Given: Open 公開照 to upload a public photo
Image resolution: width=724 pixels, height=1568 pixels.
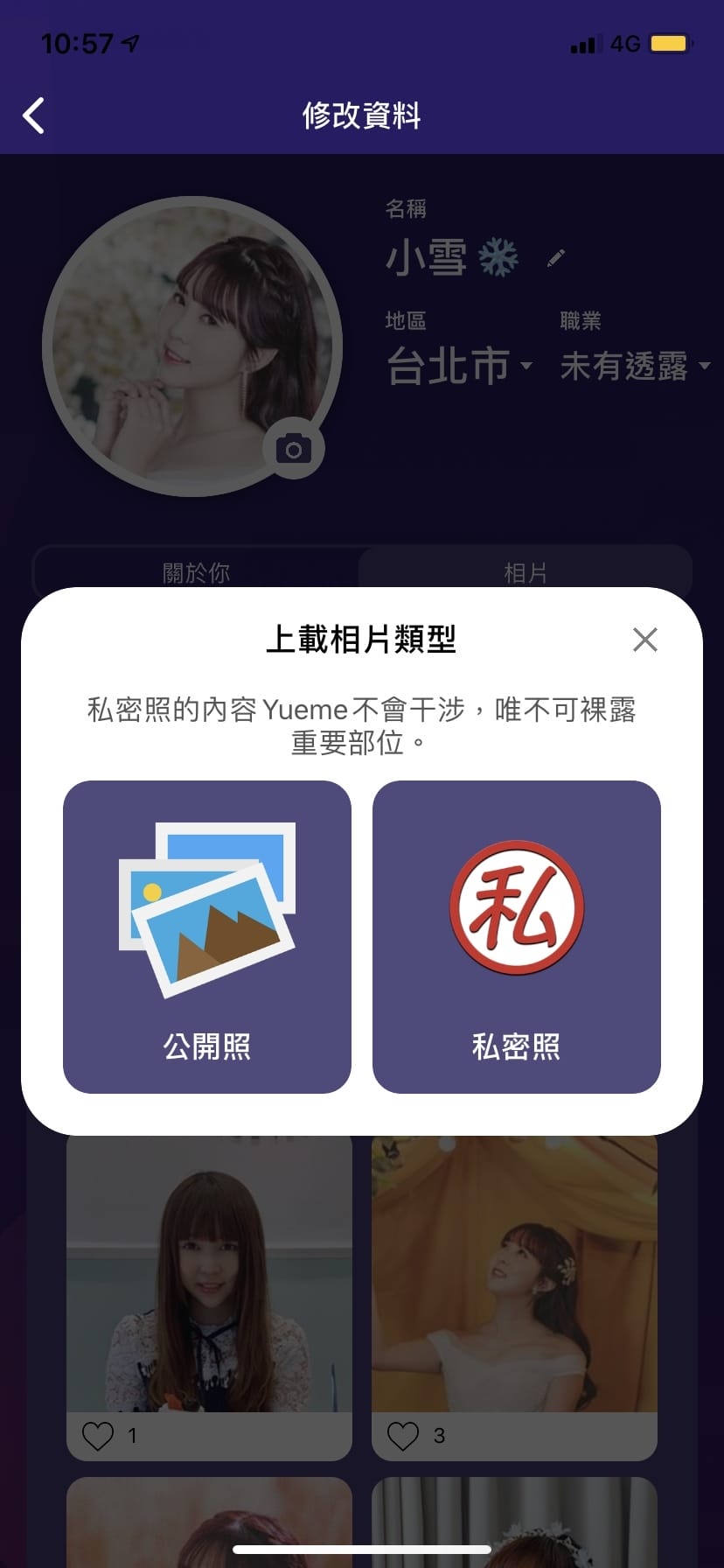Looking at the screenshot, I should [206, 936].
